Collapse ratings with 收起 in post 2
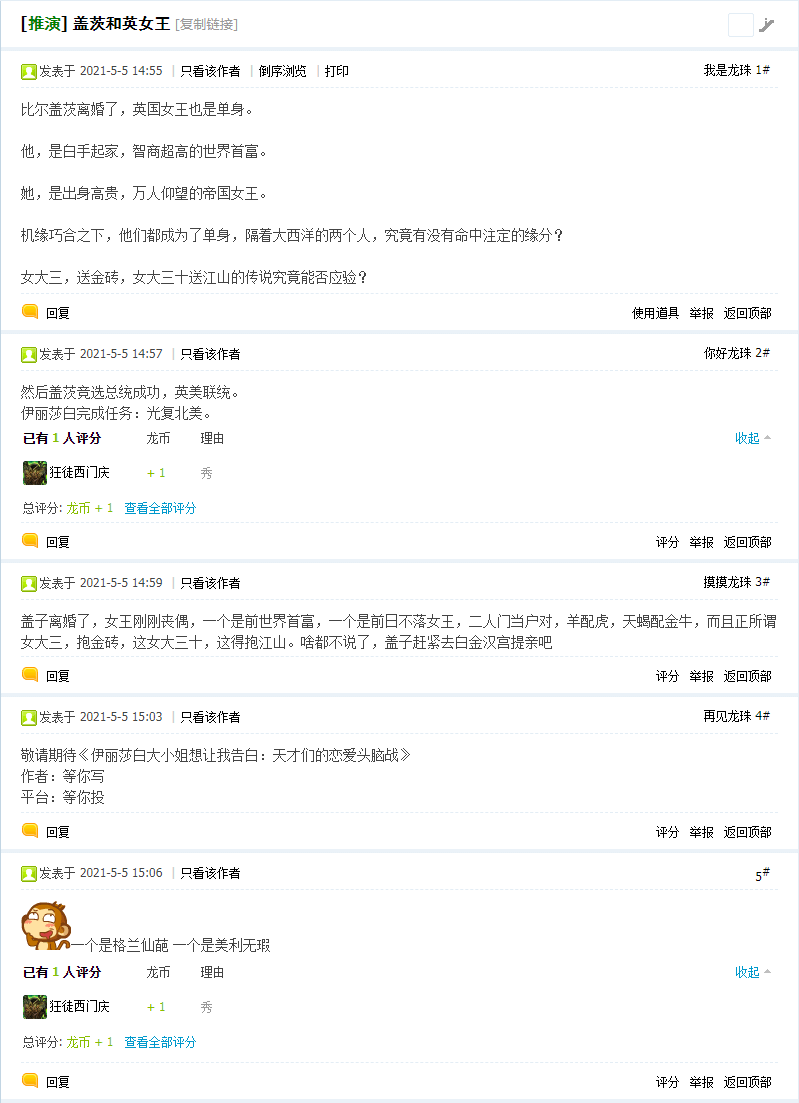This screenshot has height=1103, width=799. [x=748, y=438]
